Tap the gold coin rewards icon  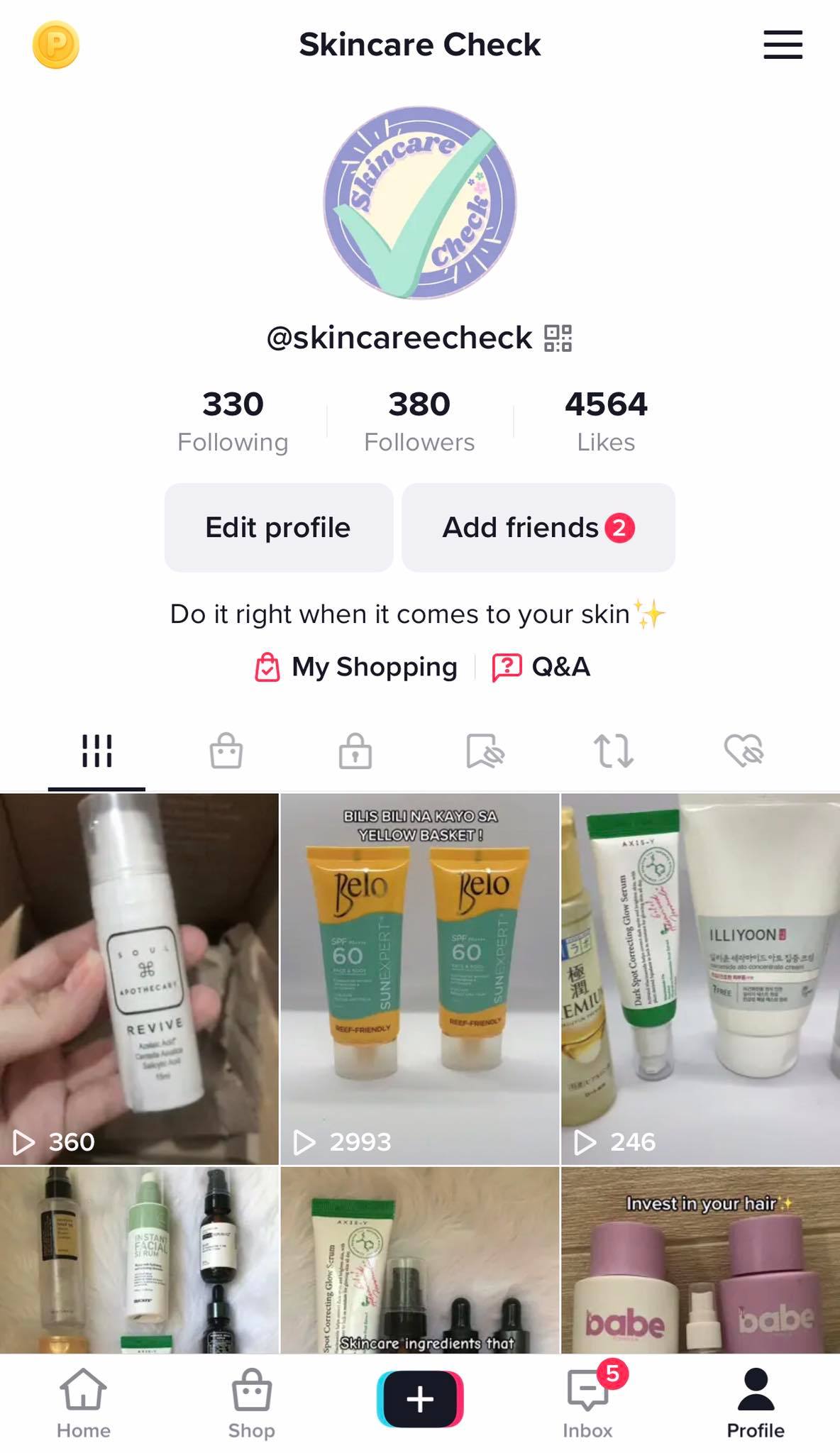pyautogui.click(x=55, y=46)
